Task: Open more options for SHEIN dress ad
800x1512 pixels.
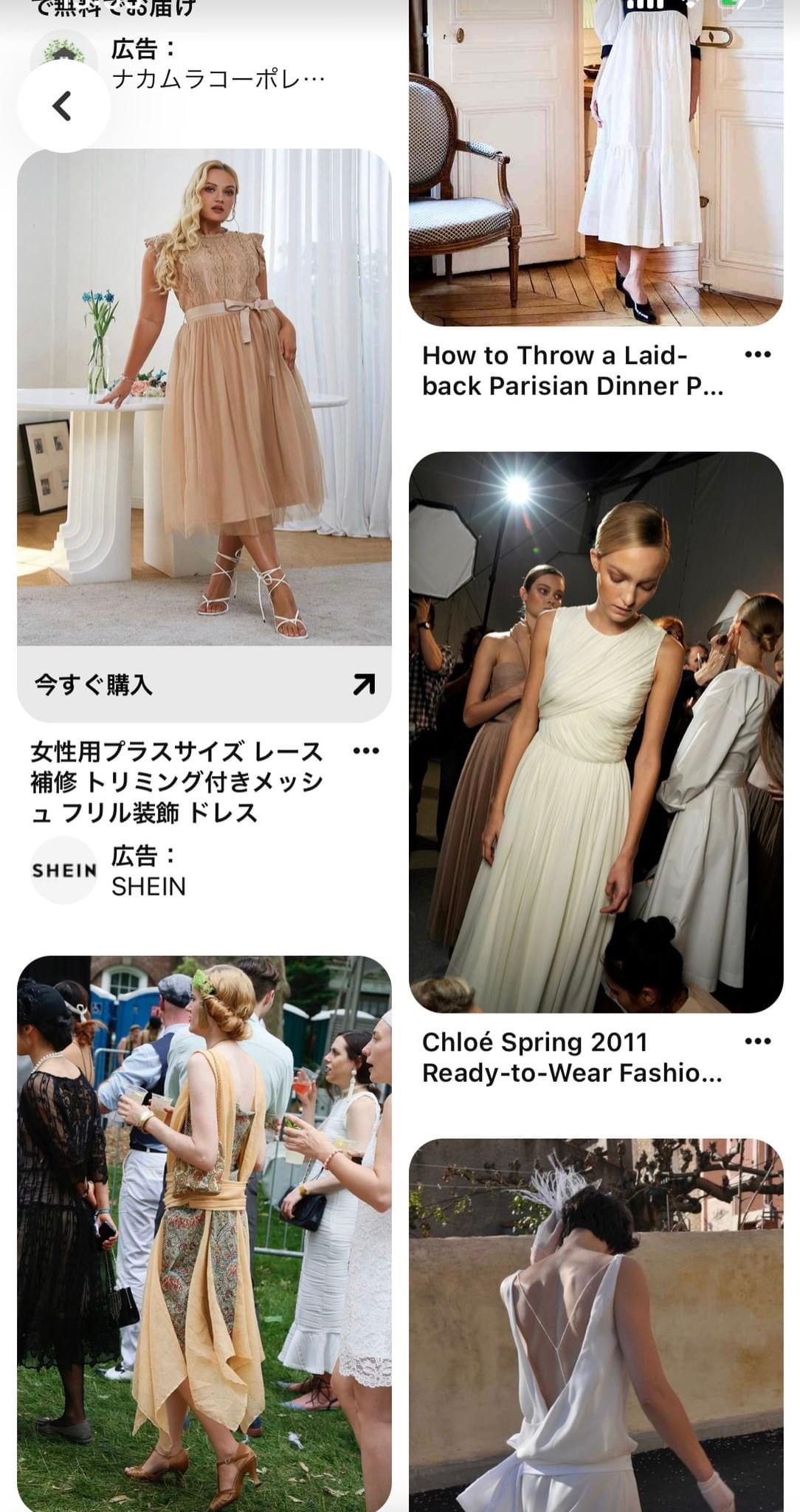Action: coord(366,751)
